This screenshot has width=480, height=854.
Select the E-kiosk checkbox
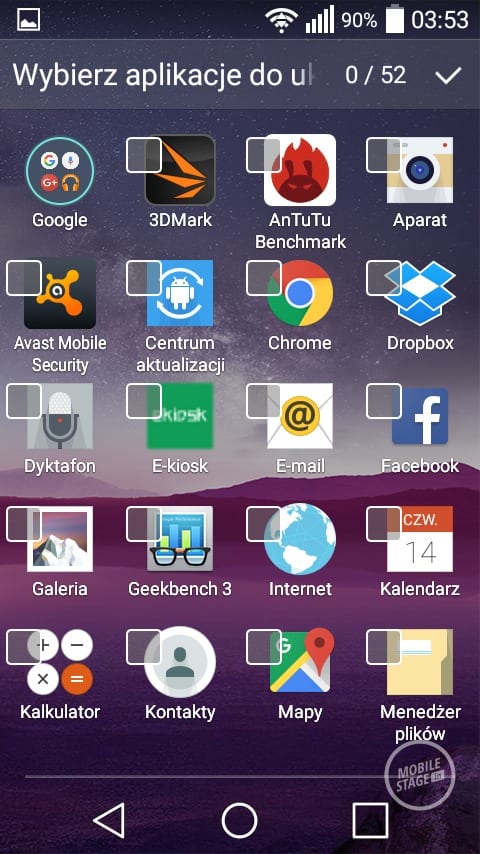[x=144, y=401]
